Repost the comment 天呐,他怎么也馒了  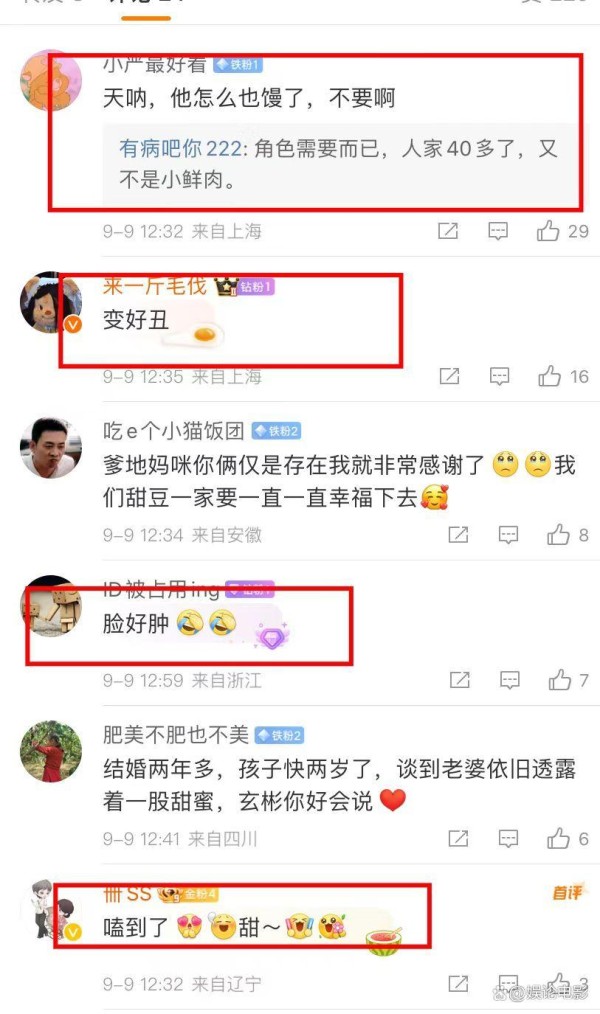(x=448, y=231)
